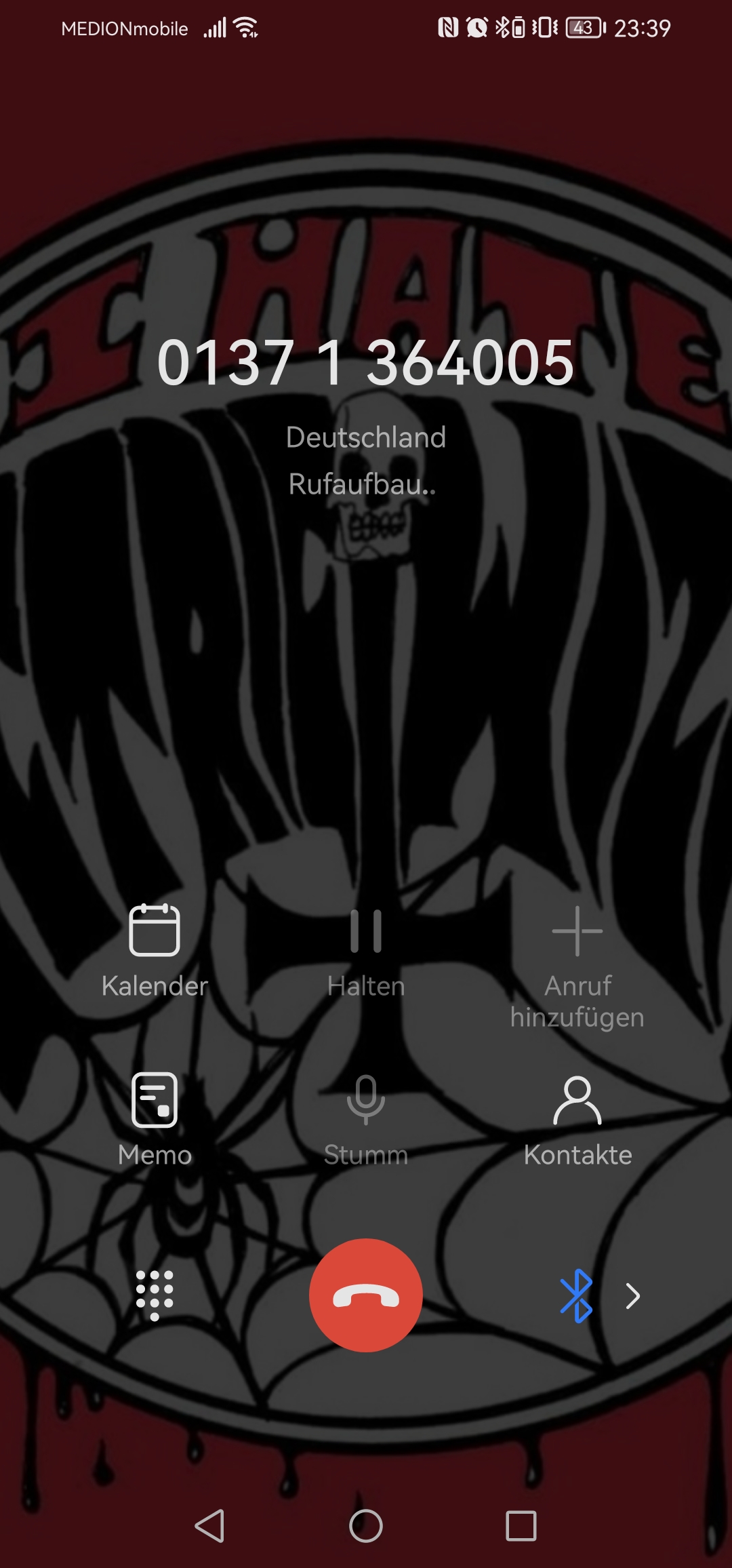732x1568 pixels.
Task: Go to home screen via home button
Action: pos(366,1526)
